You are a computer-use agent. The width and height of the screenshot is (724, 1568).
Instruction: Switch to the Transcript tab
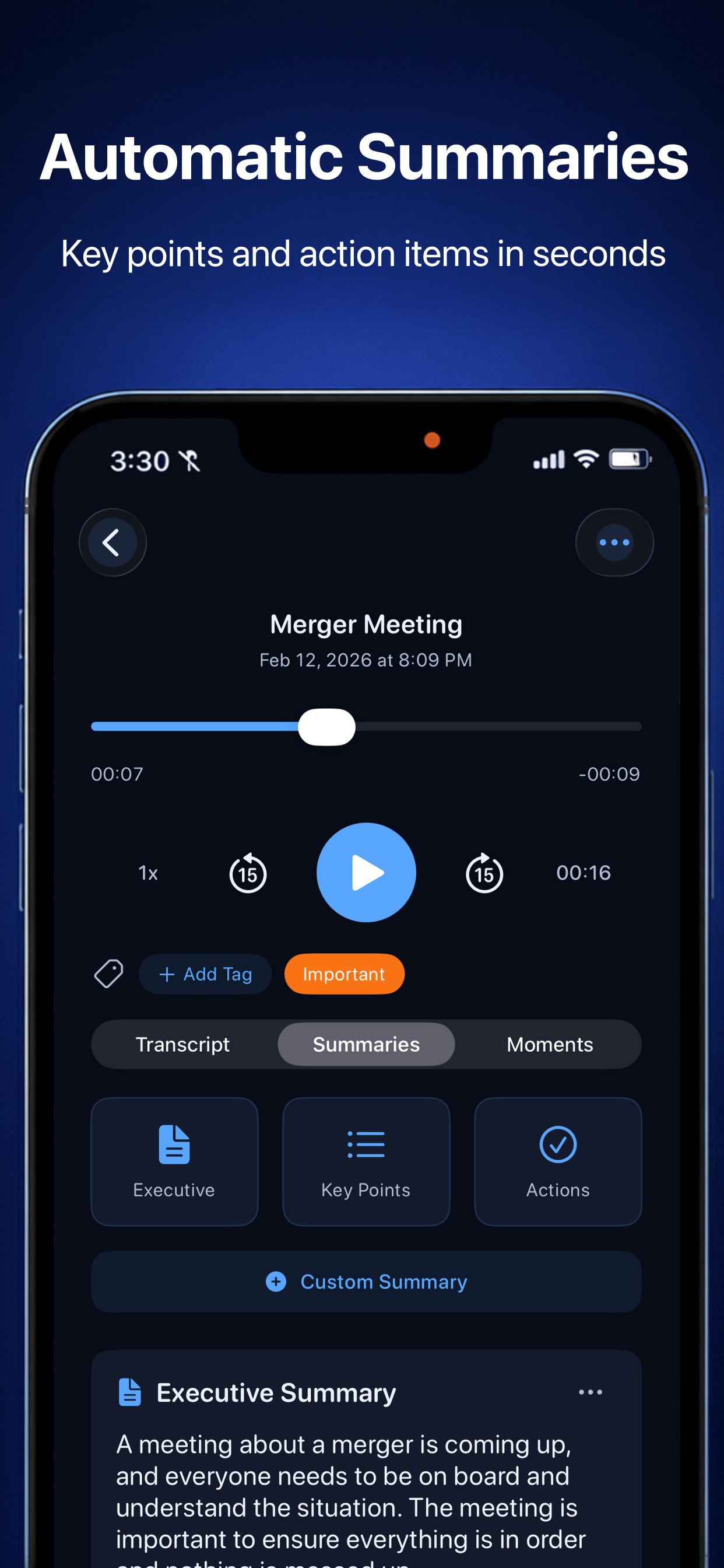tap(183, 1044)
